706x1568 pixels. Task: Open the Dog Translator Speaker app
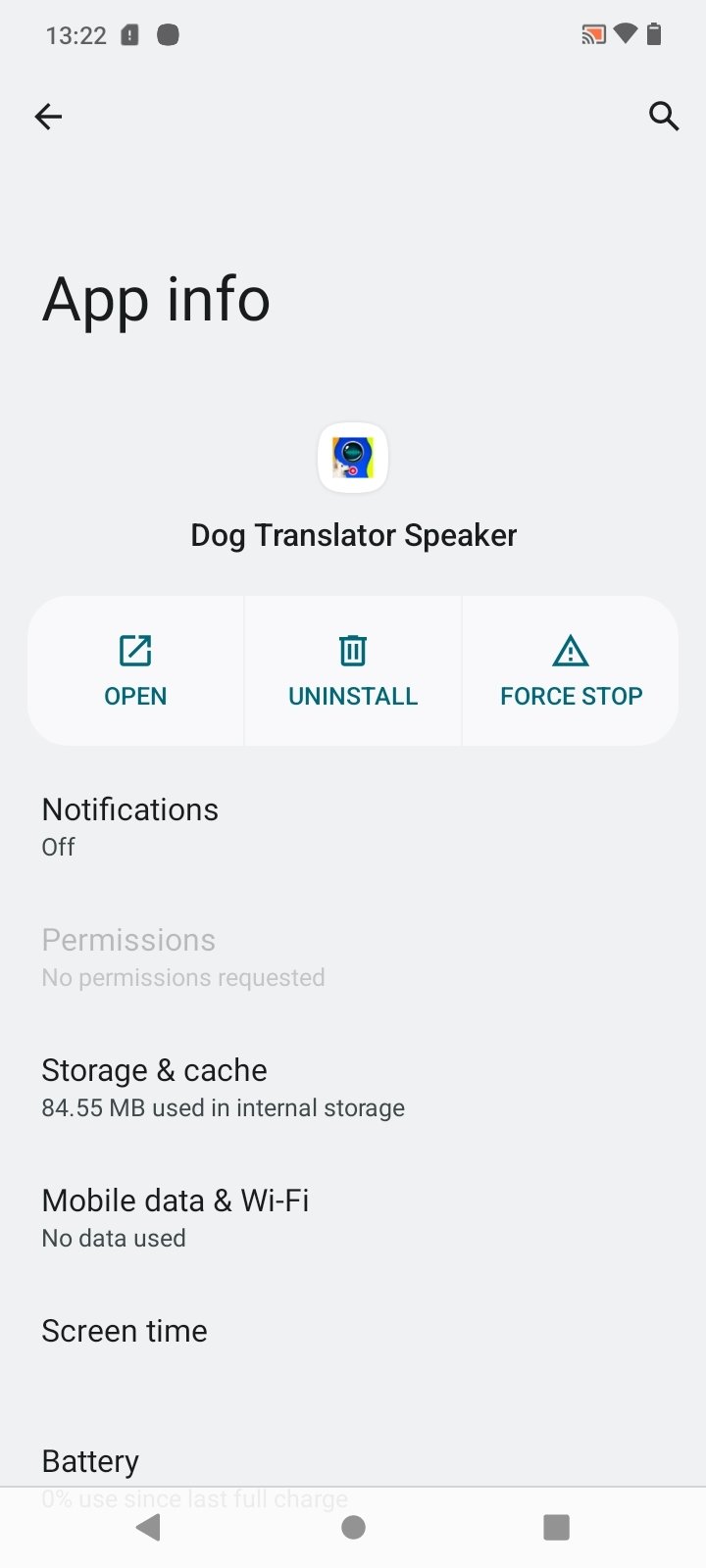pos(135,671)
